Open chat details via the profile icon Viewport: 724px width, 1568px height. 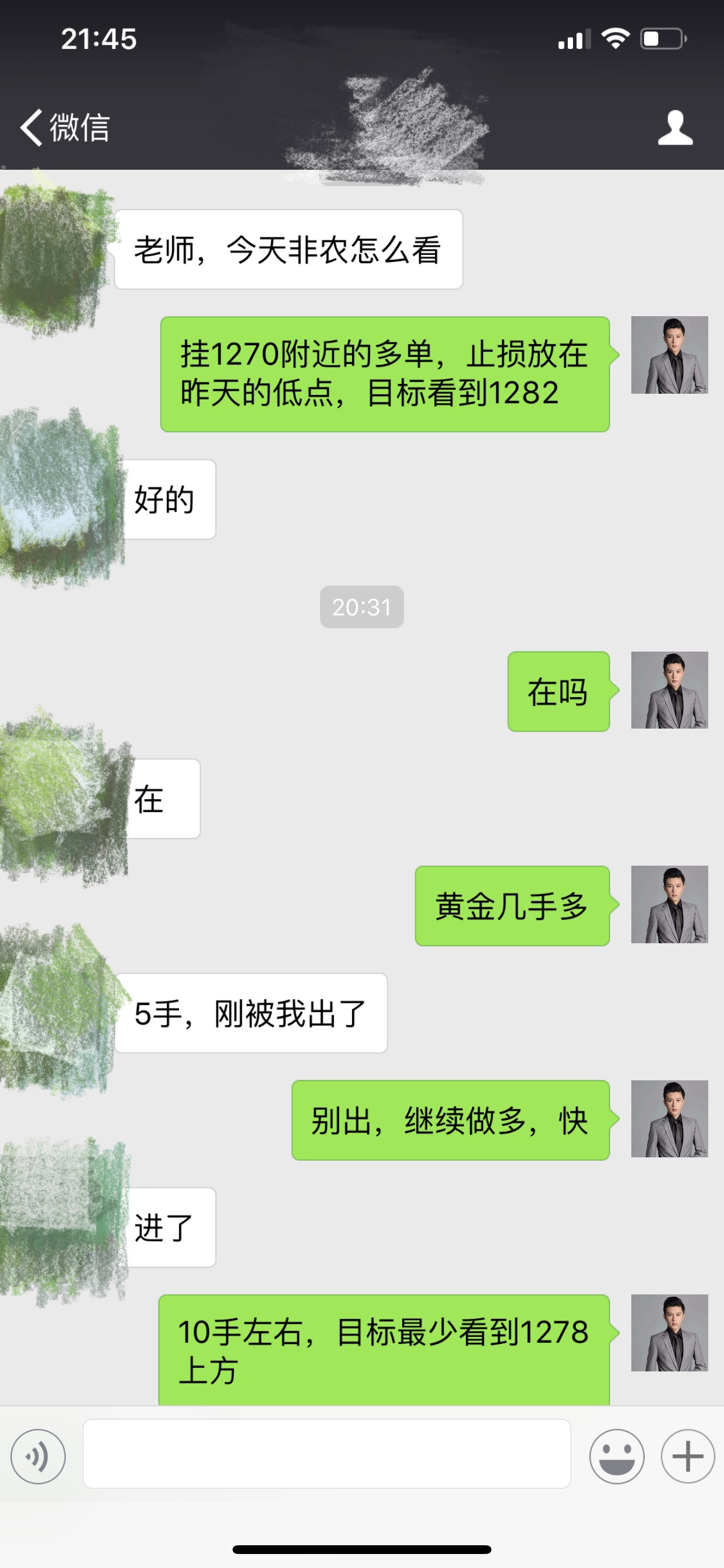coord(674,128)
